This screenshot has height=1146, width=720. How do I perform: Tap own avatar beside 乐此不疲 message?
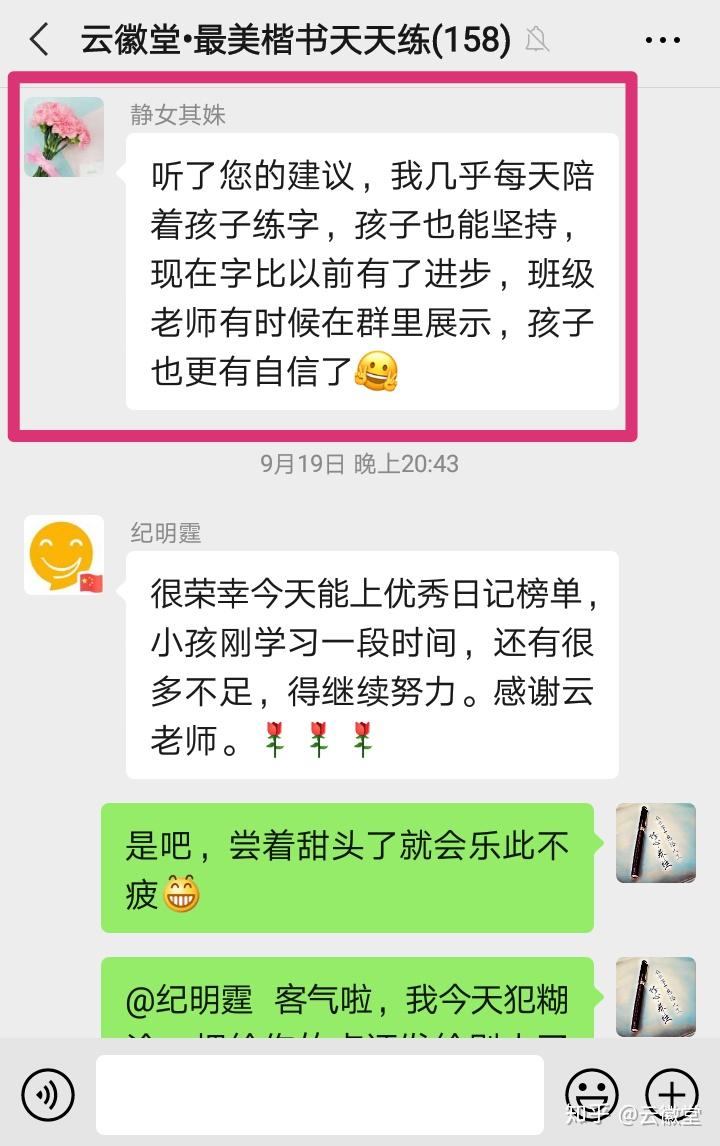coord(655,843)
